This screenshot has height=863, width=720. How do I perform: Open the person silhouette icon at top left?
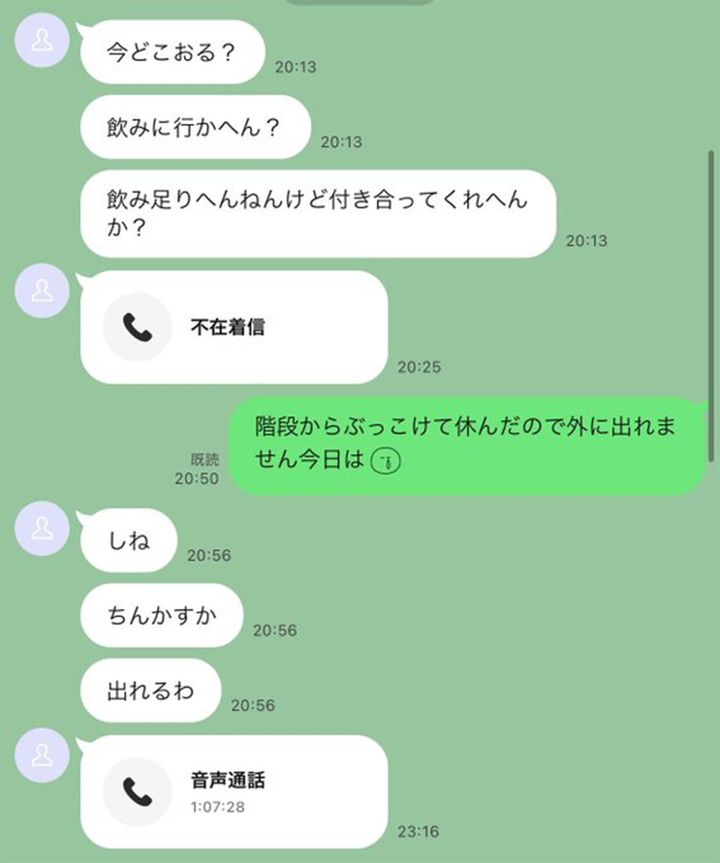[42, 41]
